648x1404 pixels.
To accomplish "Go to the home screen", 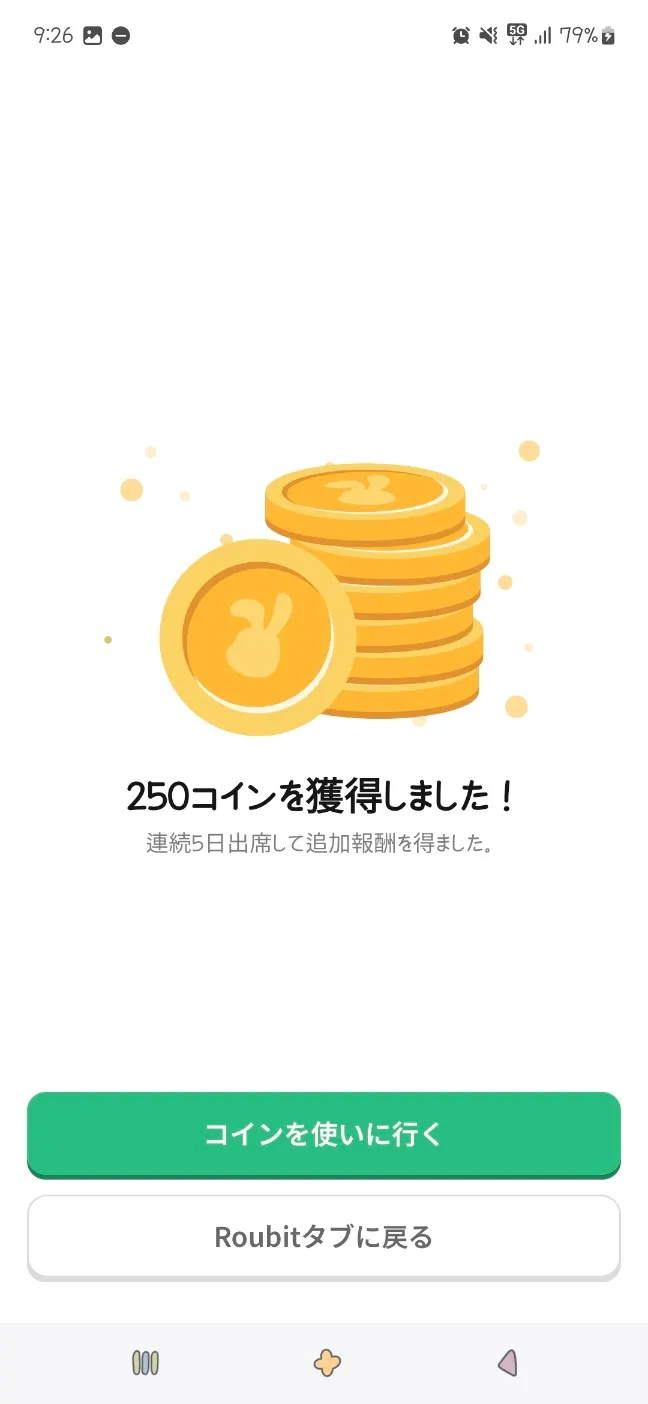I will tap(327, 1362).
